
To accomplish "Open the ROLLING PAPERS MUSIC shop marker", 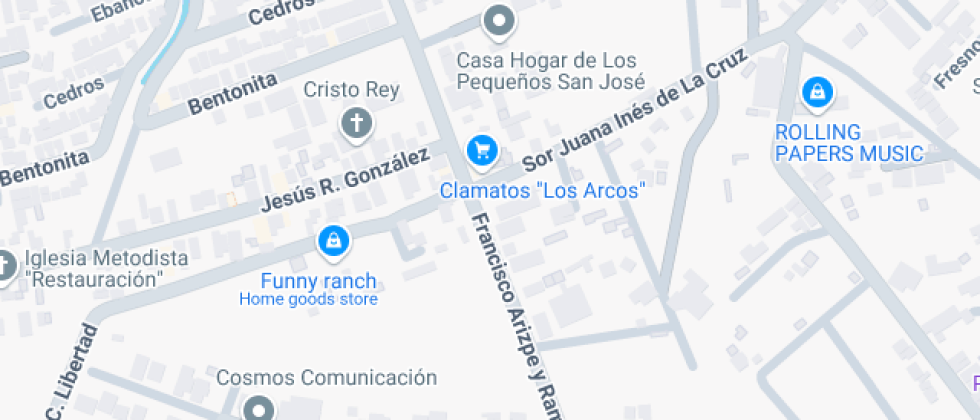I will [818, 94].
